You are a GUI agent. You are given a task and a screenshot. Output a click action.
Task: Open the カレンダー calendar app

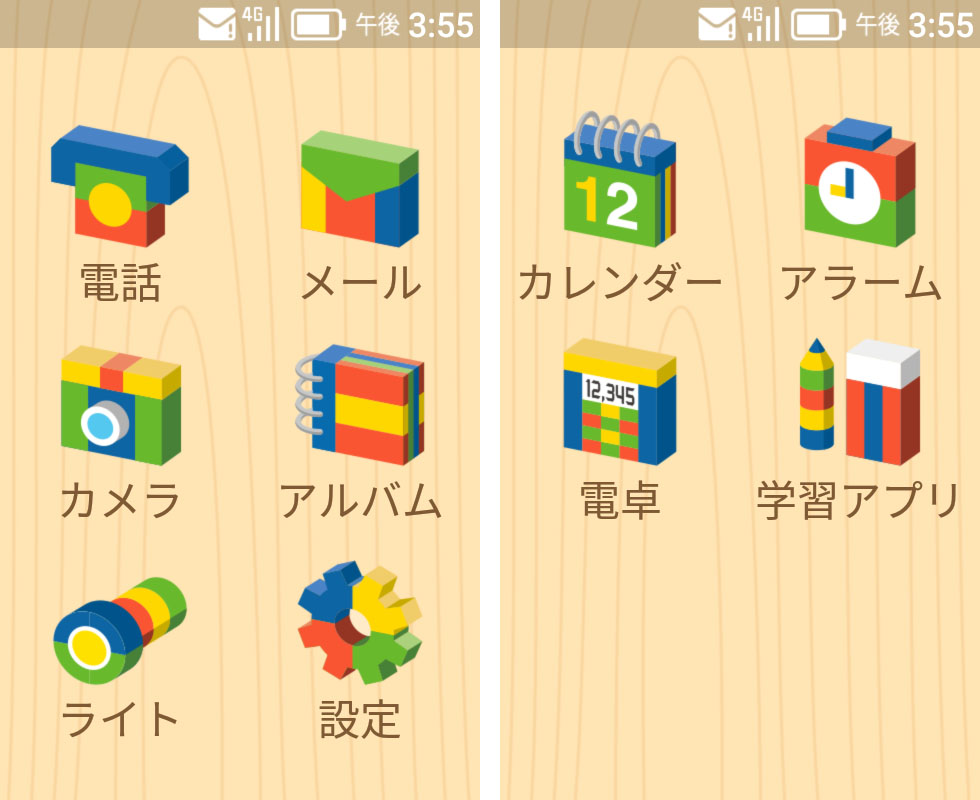point(620,185)
